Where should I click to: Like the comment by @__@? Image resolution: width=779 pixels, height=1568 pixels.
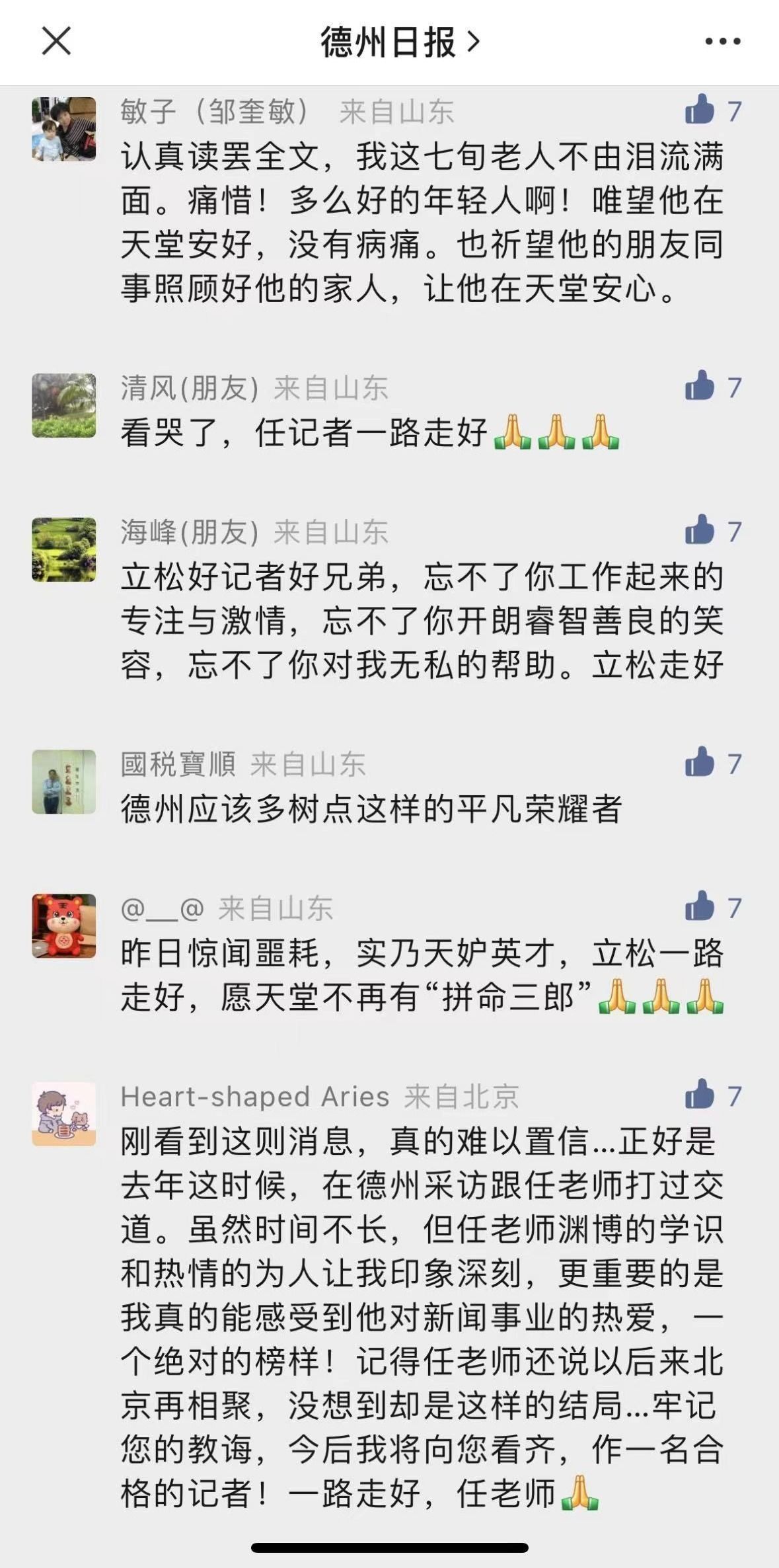coord(700,906)
